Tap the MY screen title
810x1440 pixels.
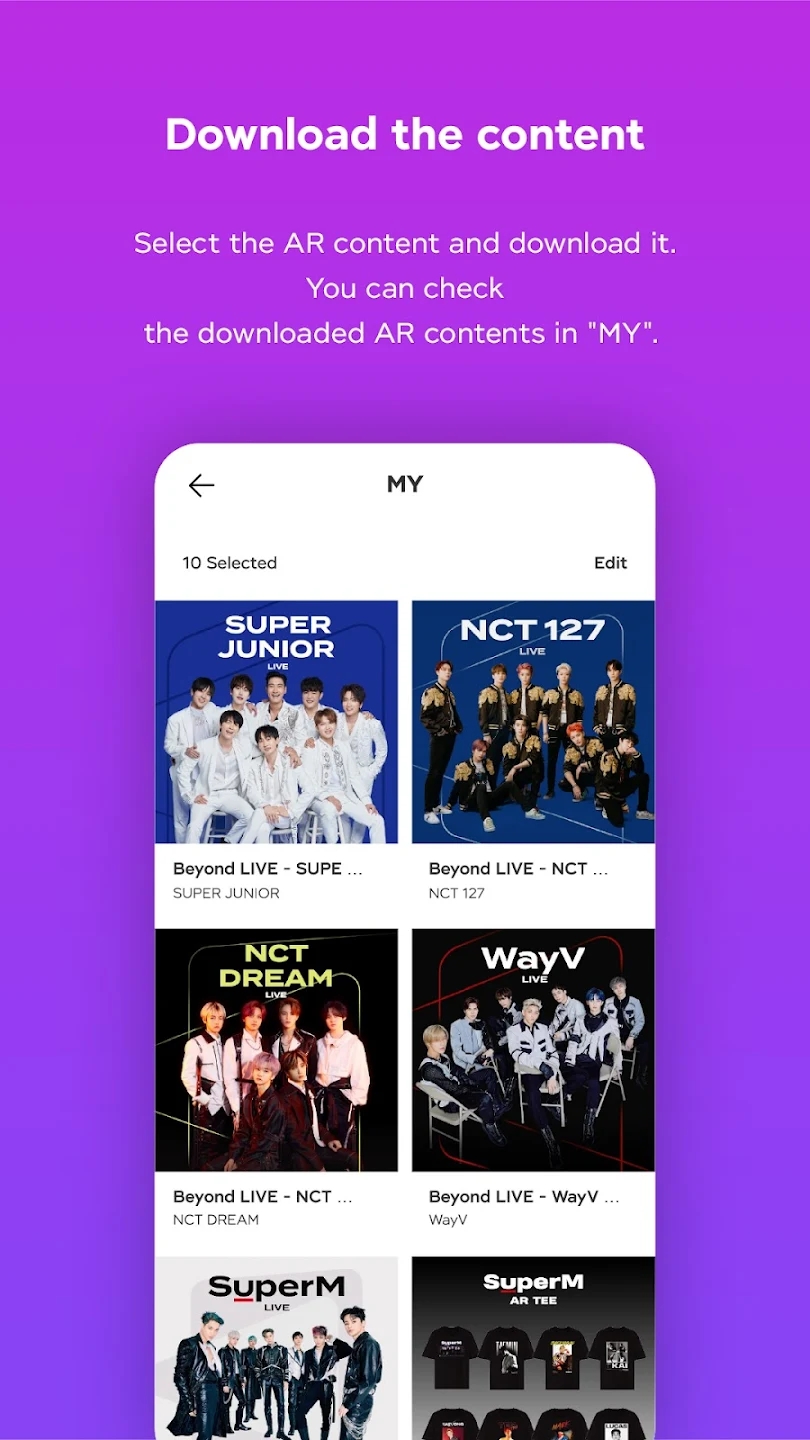click(x=404, y=484)
